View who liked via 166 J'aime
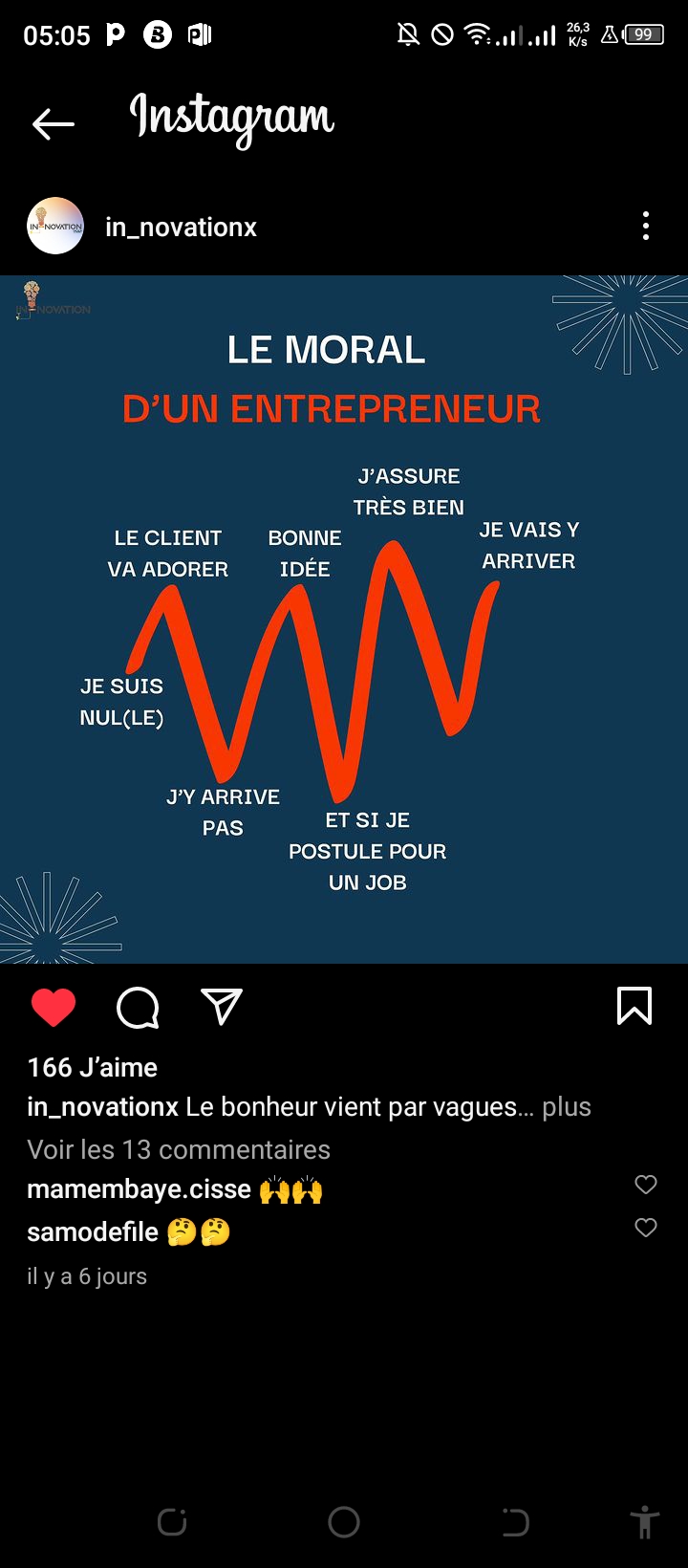The width and height of the screenshot is (688, 1568). (93, 1067)
